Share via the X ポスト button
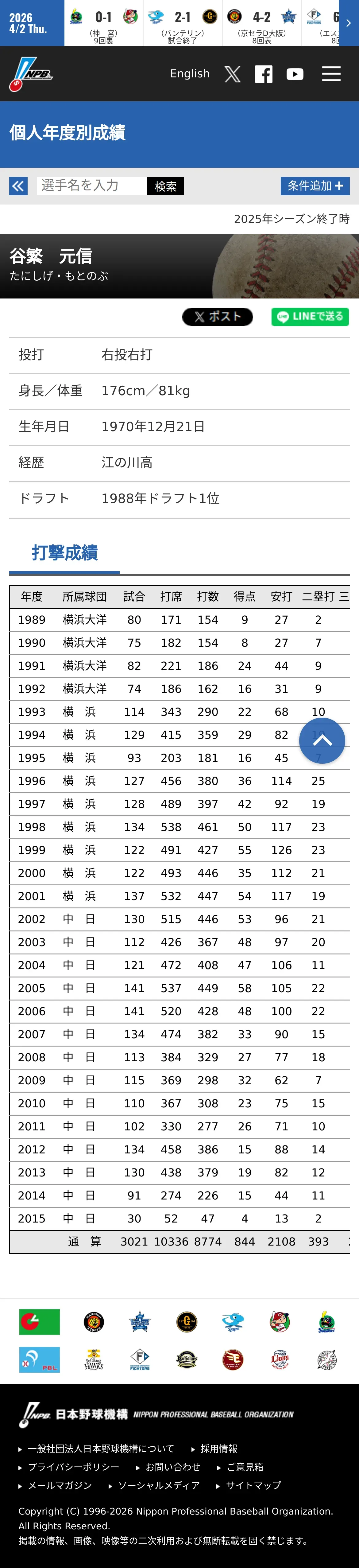359x1568 pixels. coord(217,317)
